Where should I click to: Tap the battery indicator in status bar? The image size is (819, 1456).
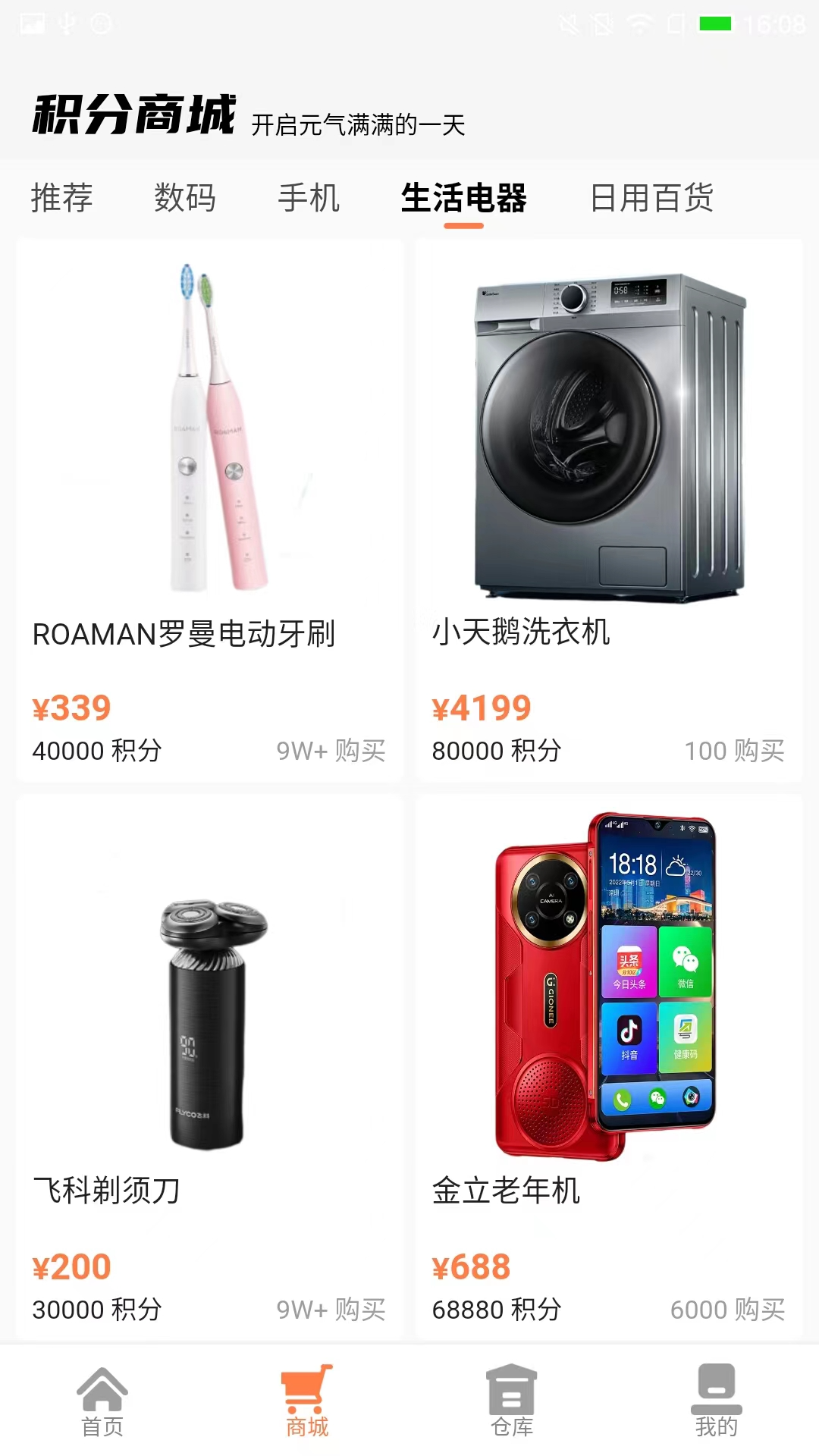coord(715,23)
